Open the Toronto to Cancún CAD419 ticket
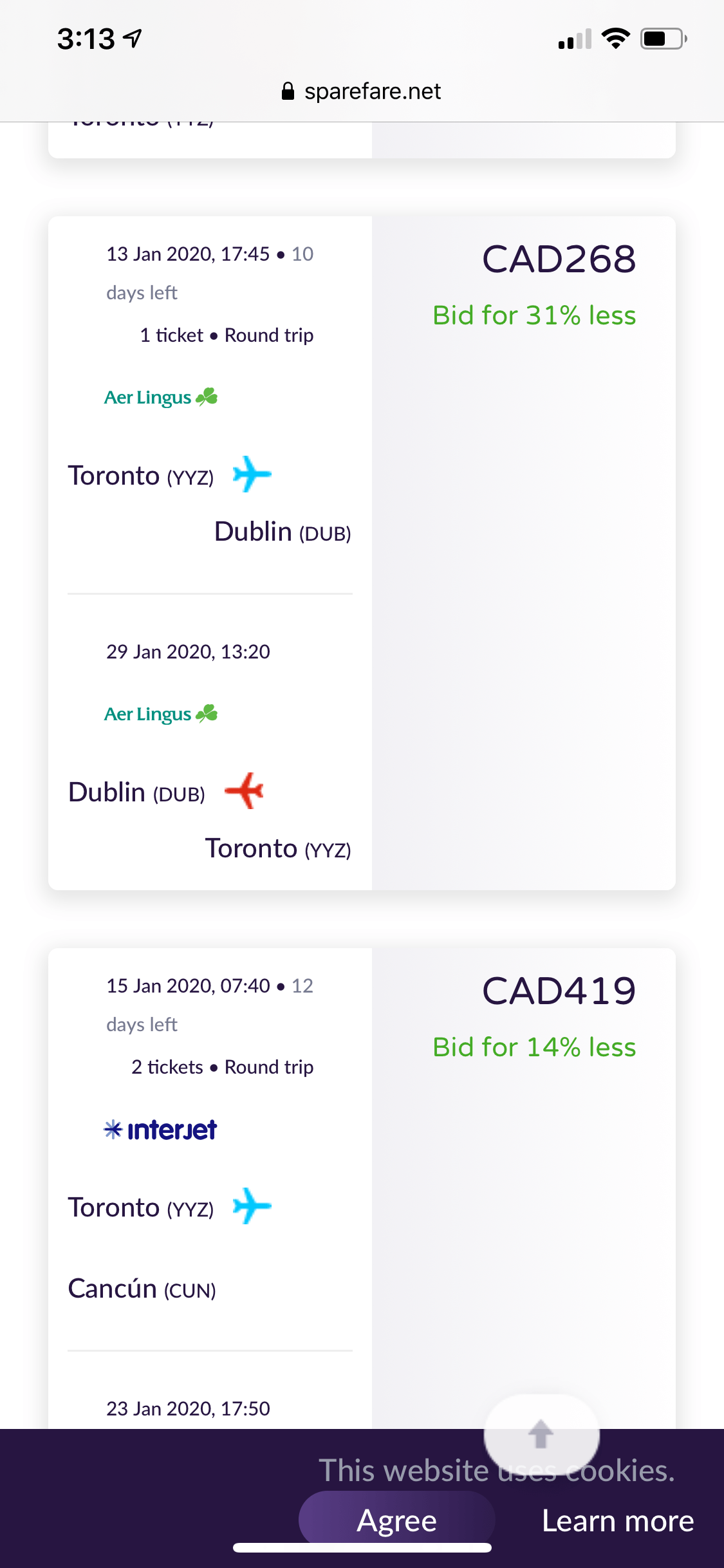Screen dimensions: 724x1568 point(362,1188)
